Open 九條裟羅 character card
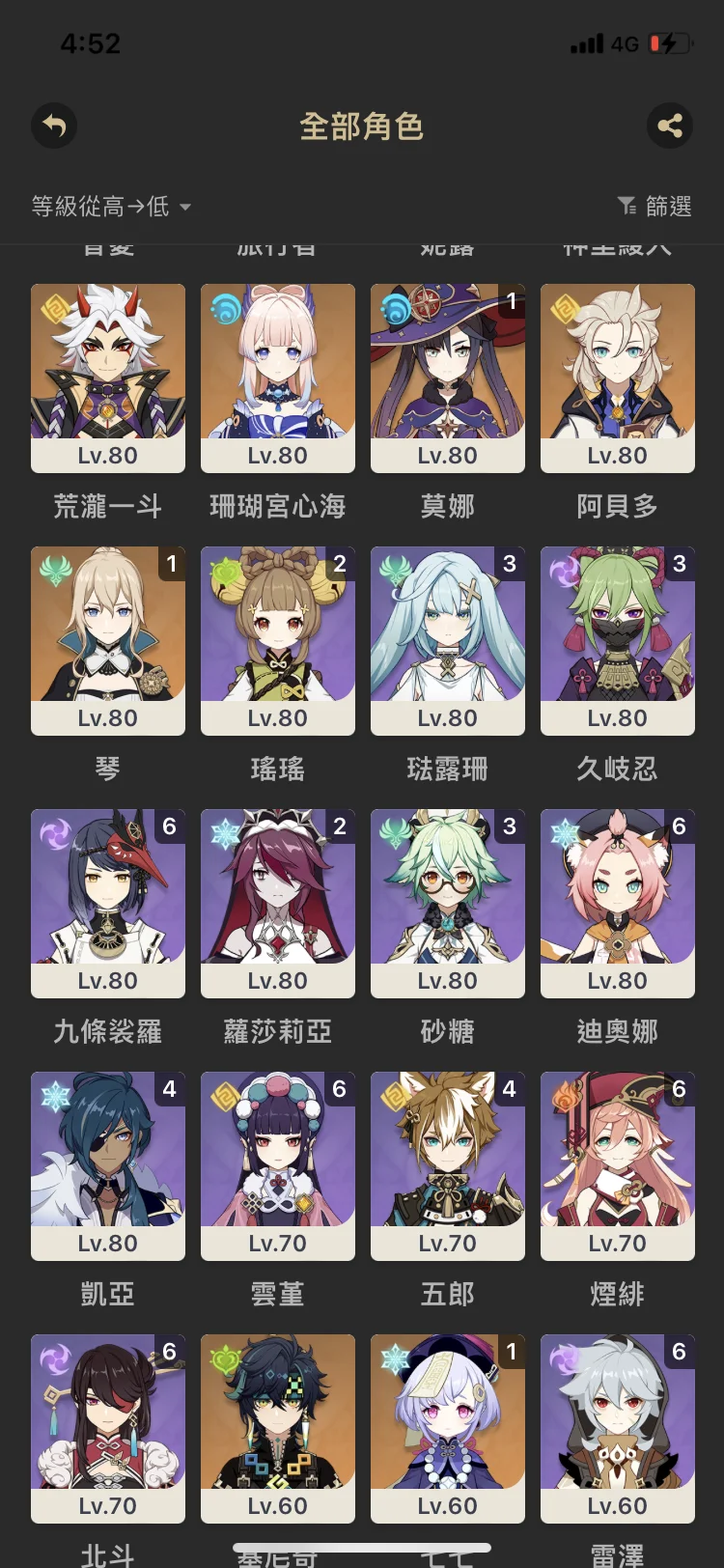 click(x=108, y=903)
